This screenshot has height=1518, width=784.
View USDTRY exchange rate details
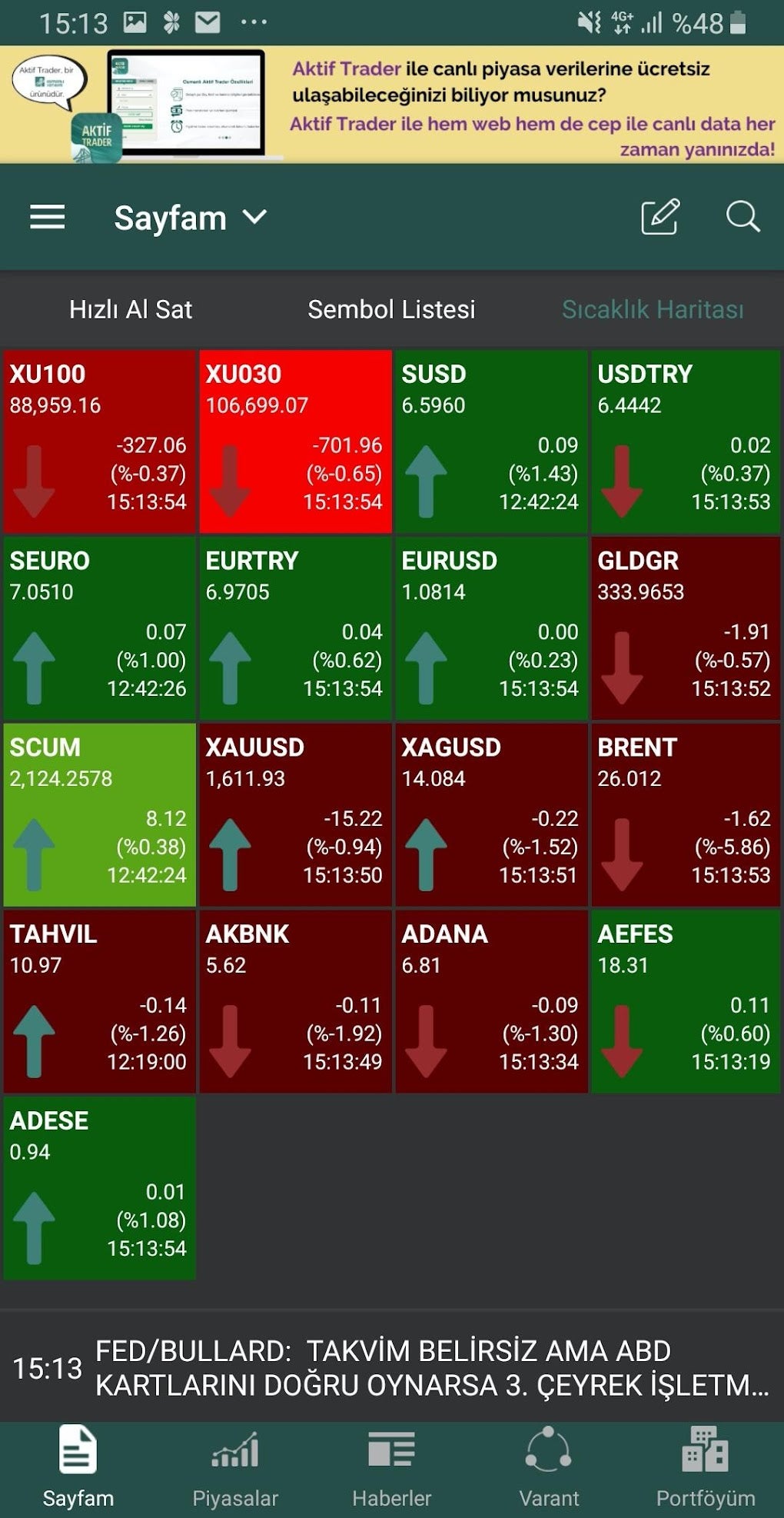[x=685, y=441]
